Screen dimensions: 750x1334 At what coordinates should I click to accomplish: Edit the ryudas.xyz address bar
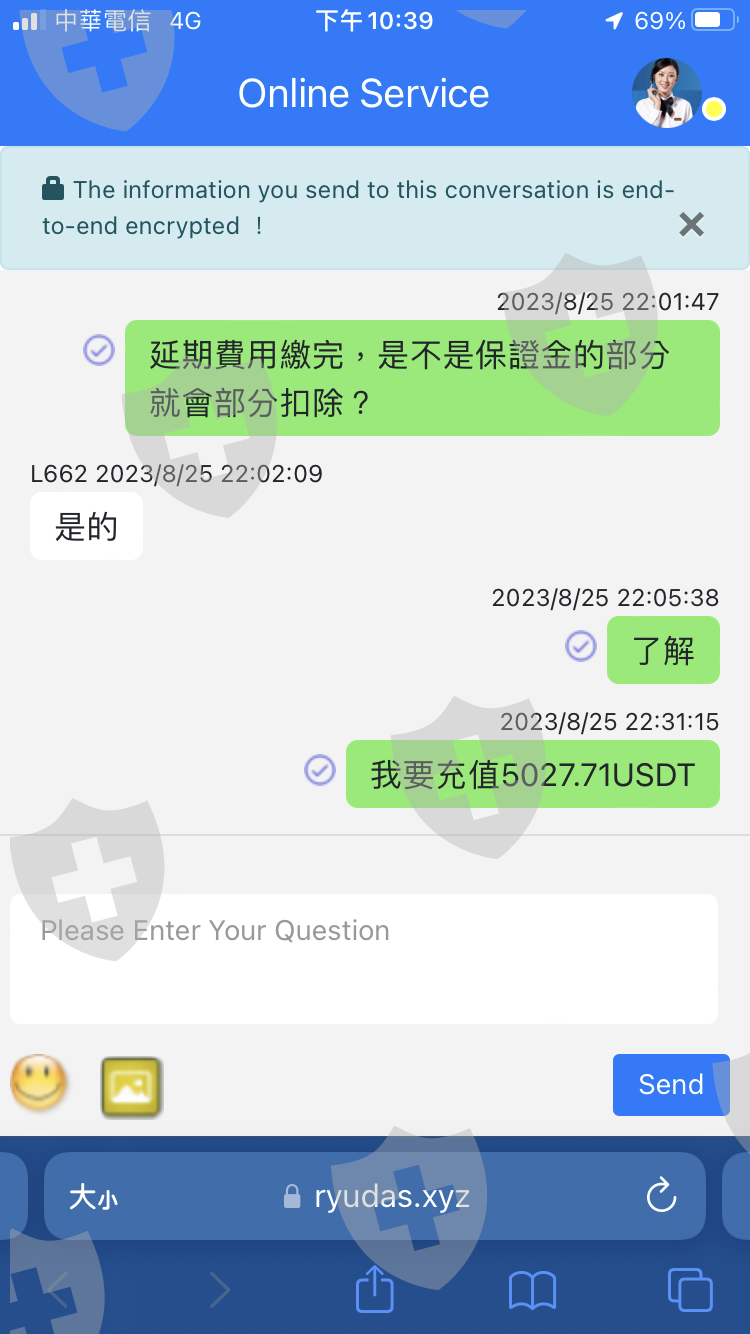tap(392, 1197)
